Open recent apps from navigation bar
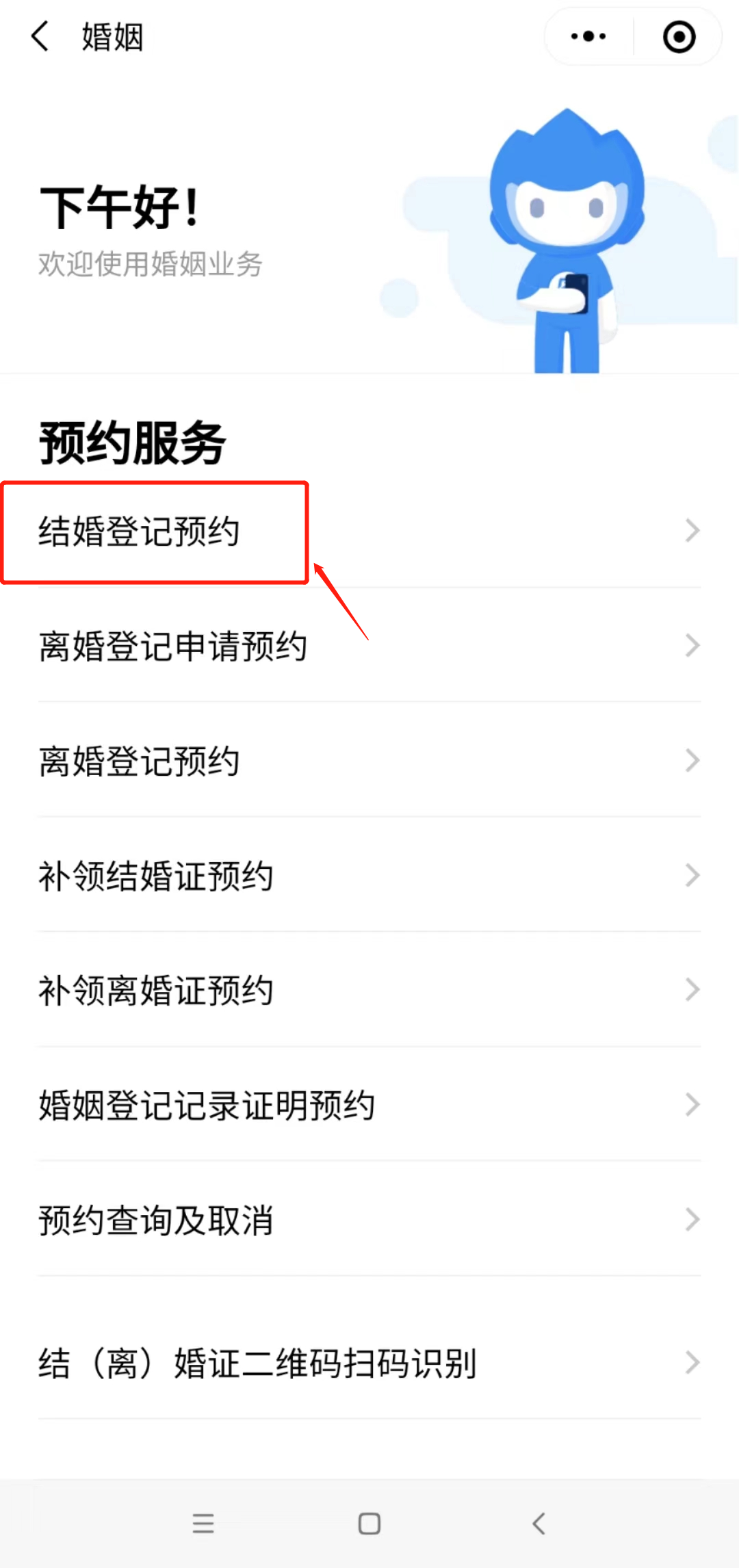 click(x=203, y=1524)
